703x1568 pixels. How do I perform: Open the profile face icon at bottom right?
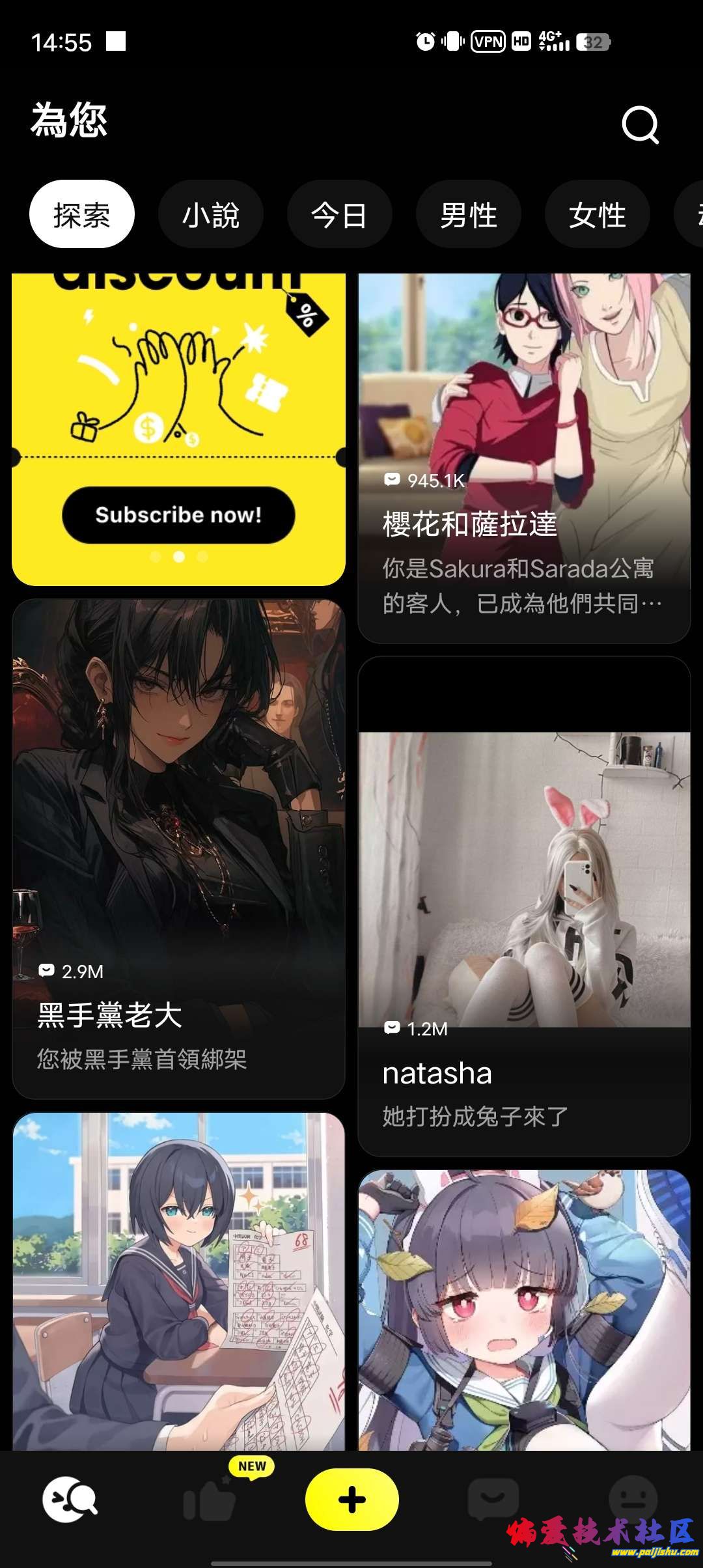(627, 1499)
